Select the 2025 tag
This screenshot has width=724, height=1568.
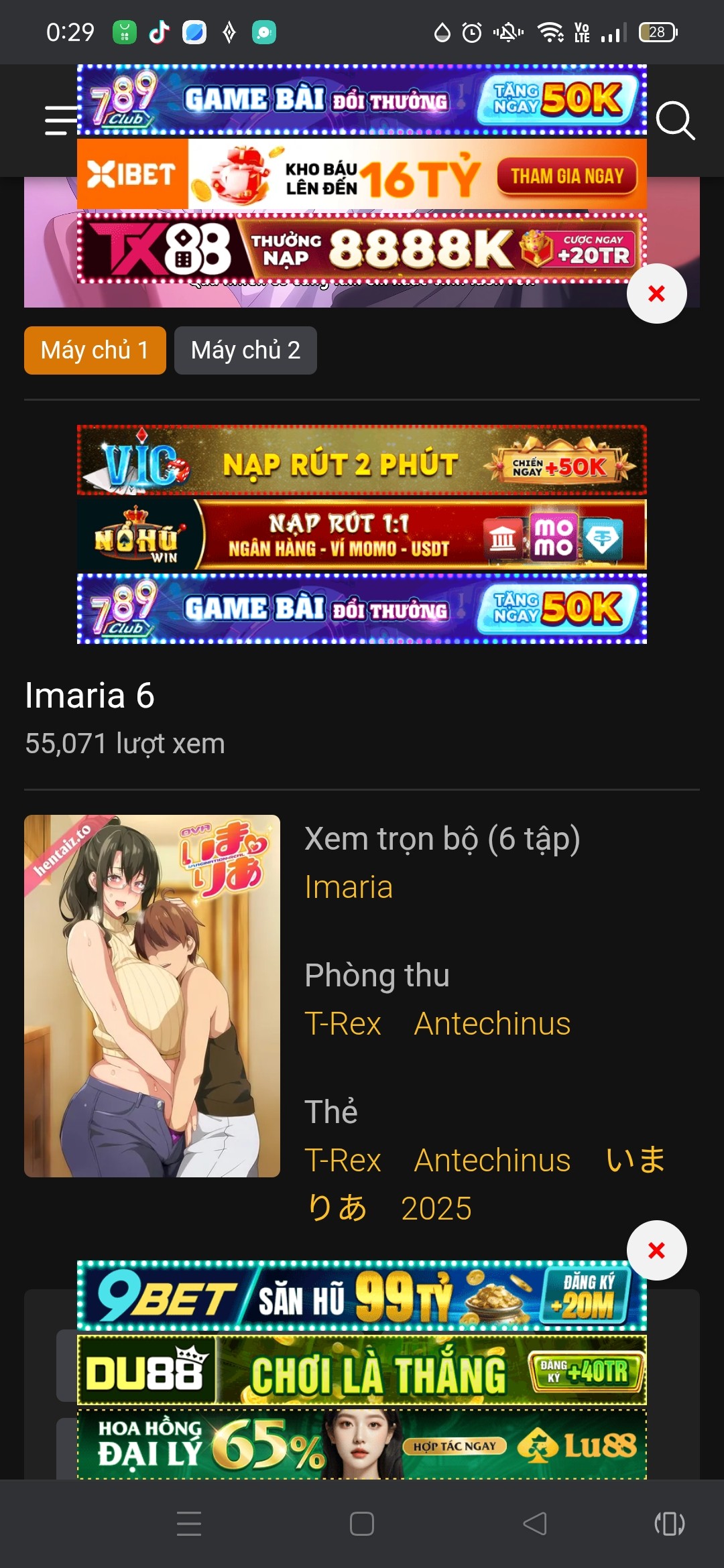coord(436,1209)
